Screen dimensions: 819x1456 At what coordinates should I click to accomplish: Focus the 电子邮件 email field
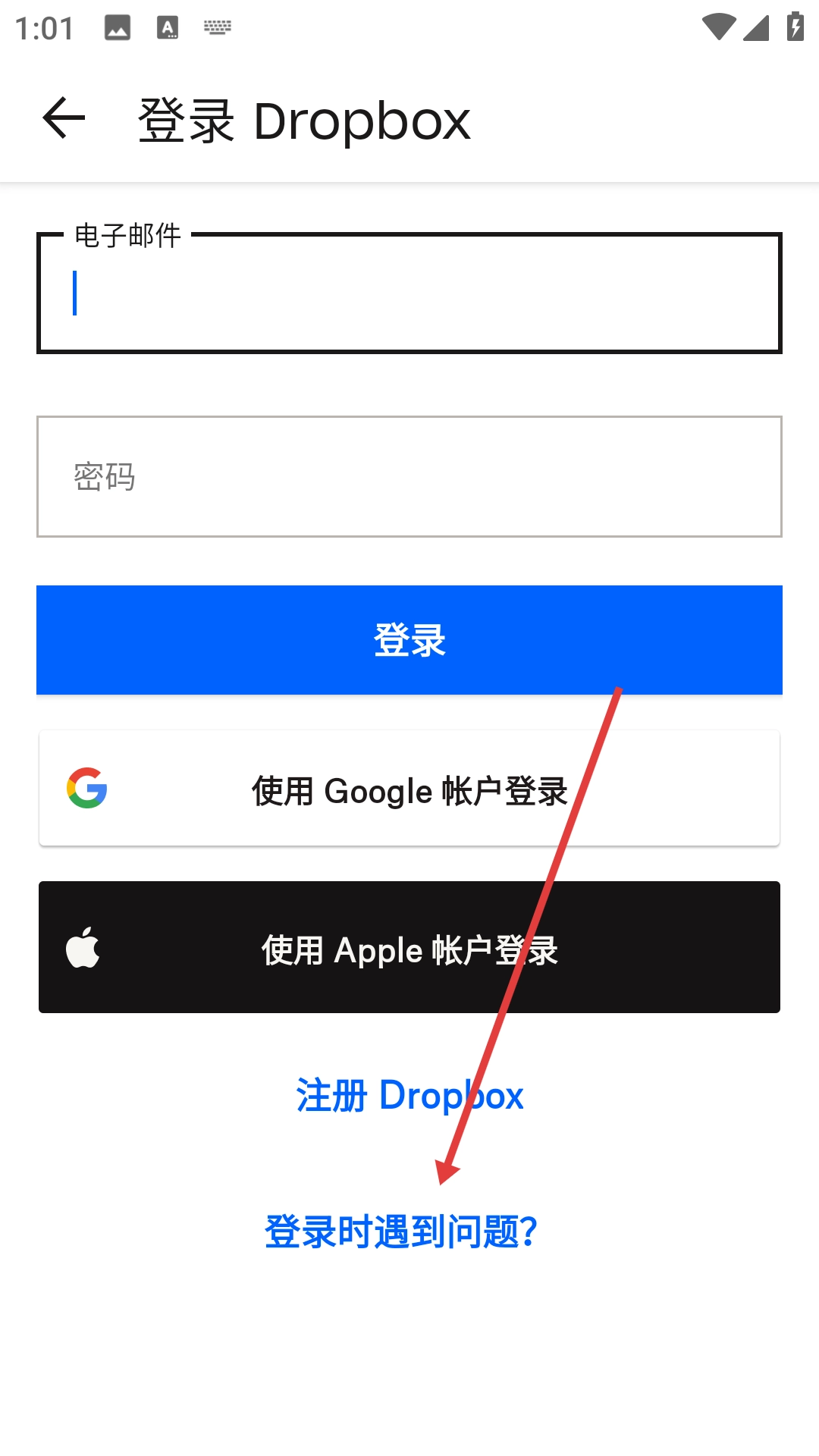pos(409,293)
